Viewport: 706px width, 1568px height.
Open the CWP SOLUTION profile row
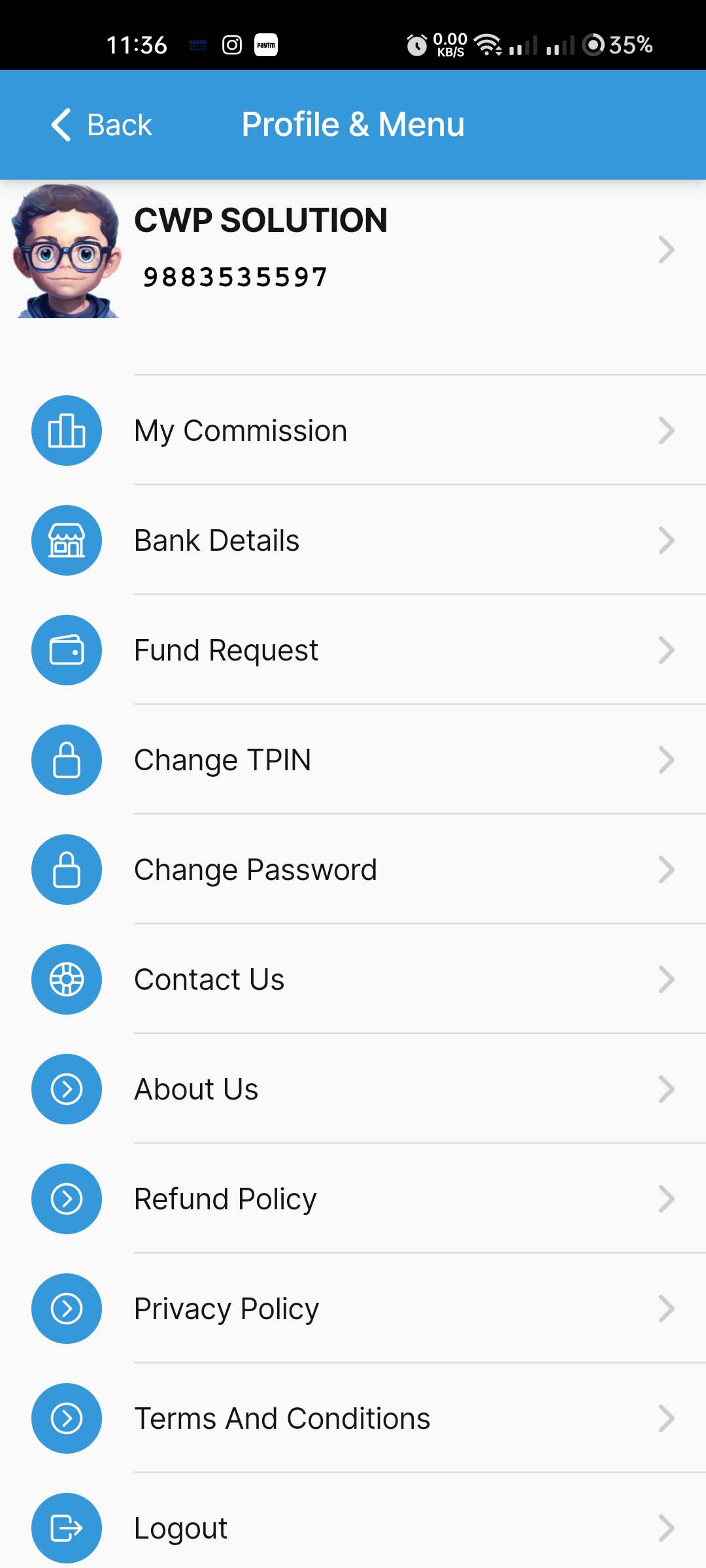click(x=353, y=250)
